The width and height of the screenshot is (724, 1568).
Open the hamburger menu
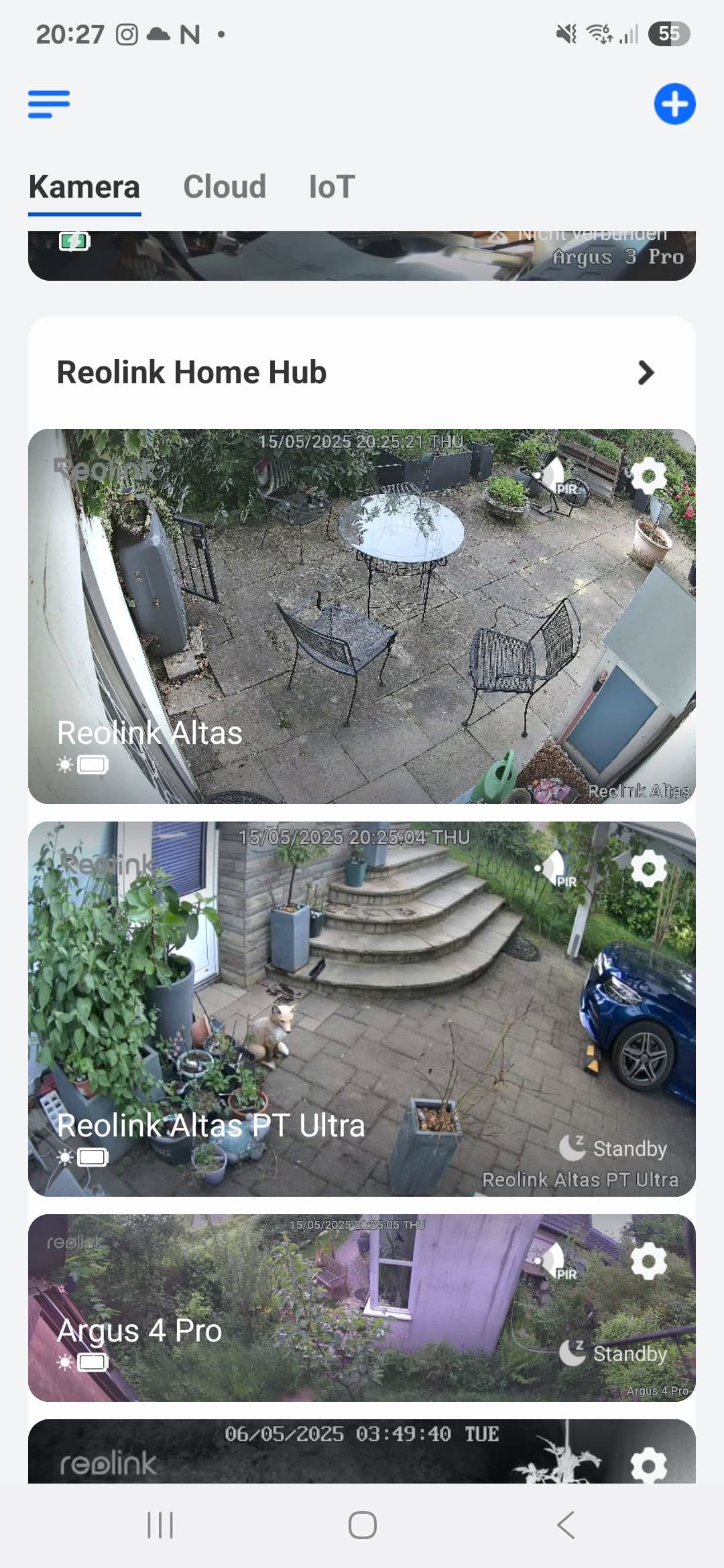click(x=49, y=105)
